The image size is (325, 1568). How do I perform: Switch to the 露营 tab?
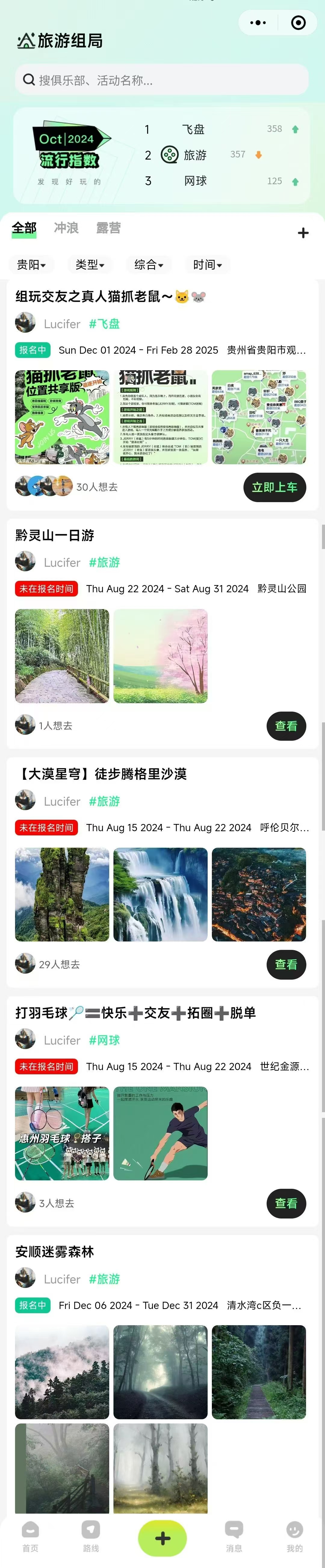109,228
